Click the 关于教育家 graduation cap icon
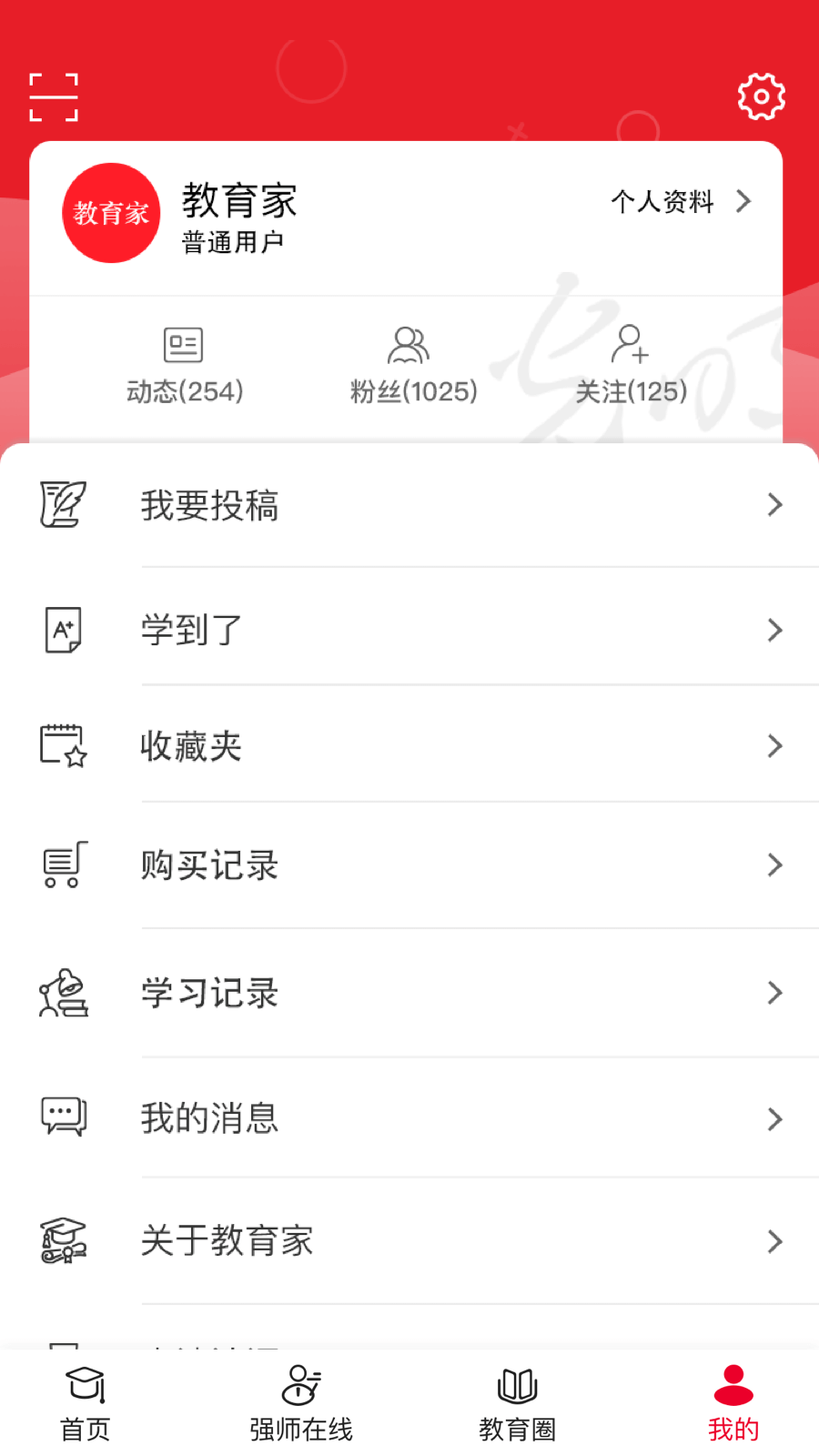 click(x=63, y=1240)
